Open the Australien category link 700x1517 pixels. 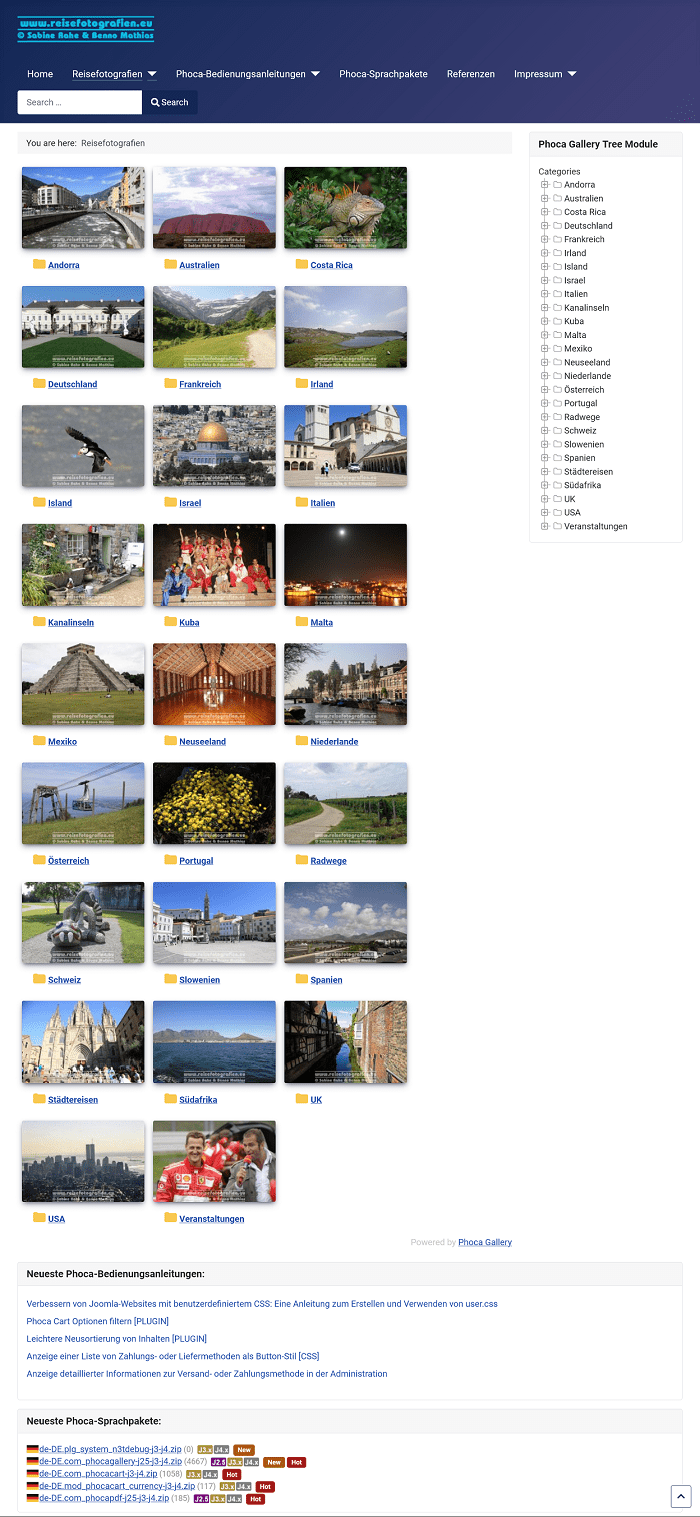point(199,265)
